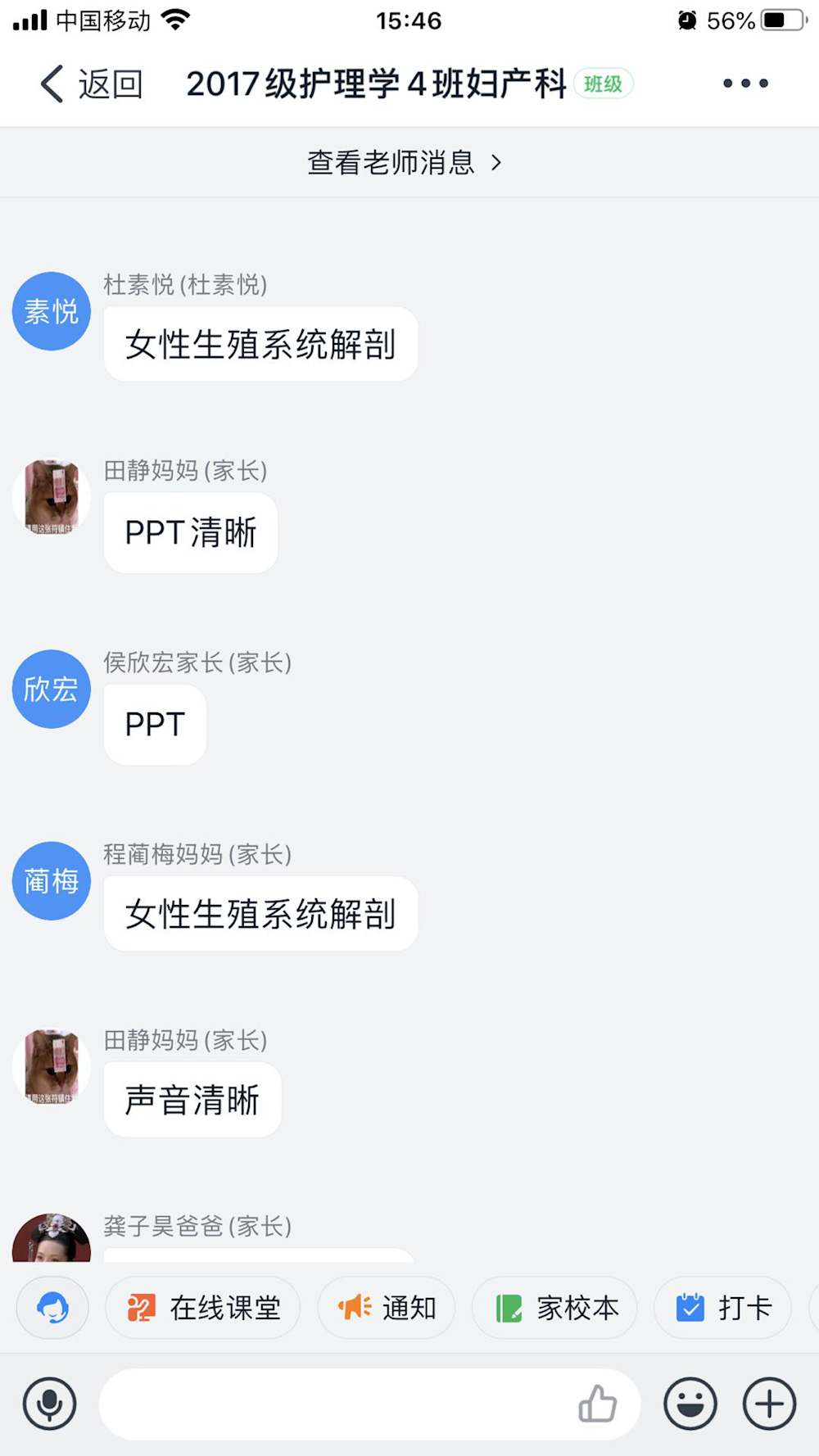The height and width of the screenshot is (1456, 819).
Task: Open 杜素悦's profile avatar
Action: coord(51,311)
